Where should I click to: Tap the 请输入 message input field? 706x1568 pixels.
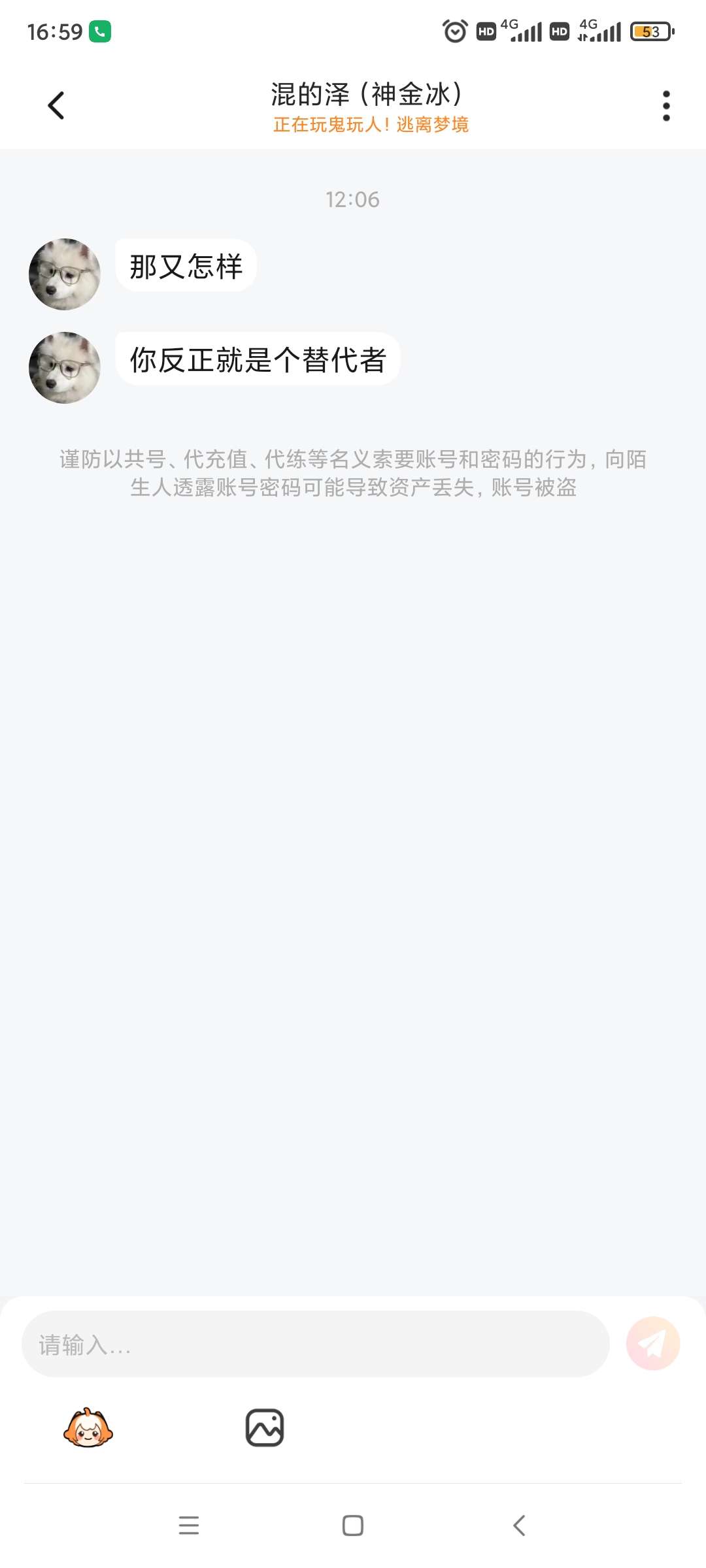(315, 1344)
